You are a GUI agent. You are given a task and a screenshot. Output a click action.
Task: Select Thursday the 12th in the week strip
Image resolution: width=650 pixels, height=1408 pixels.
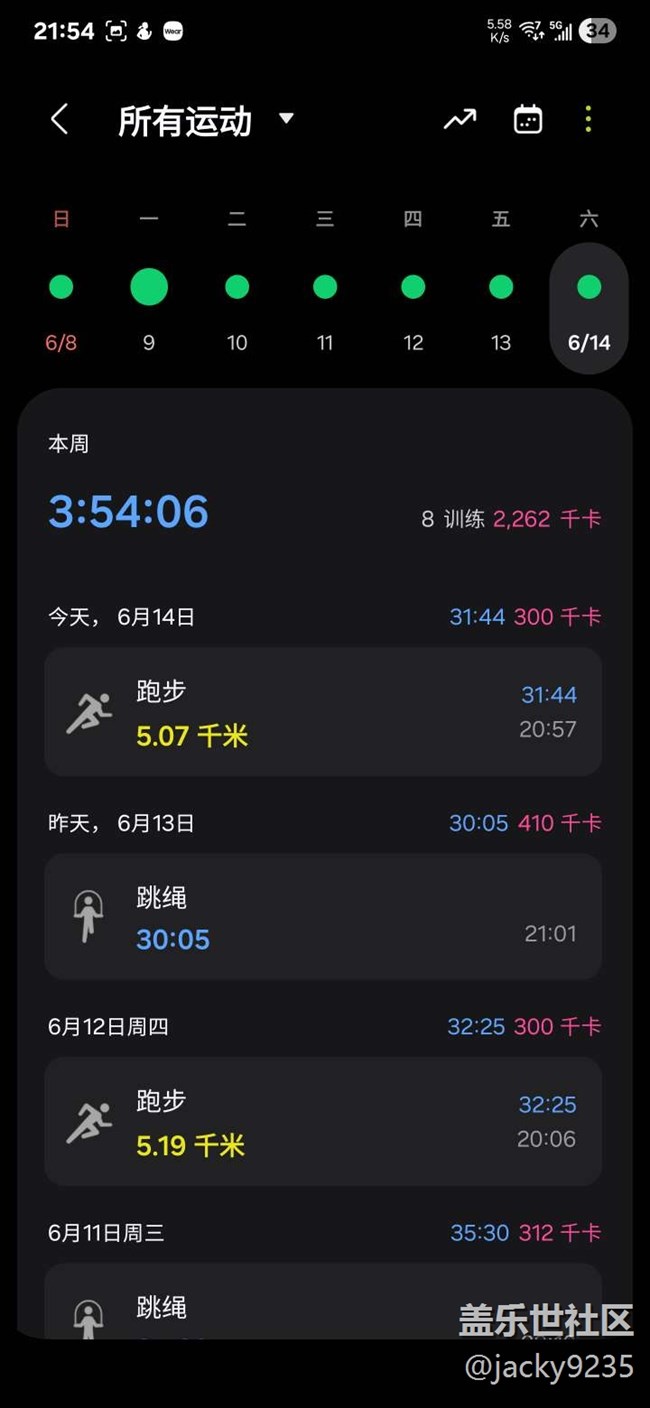coord(413,288)
